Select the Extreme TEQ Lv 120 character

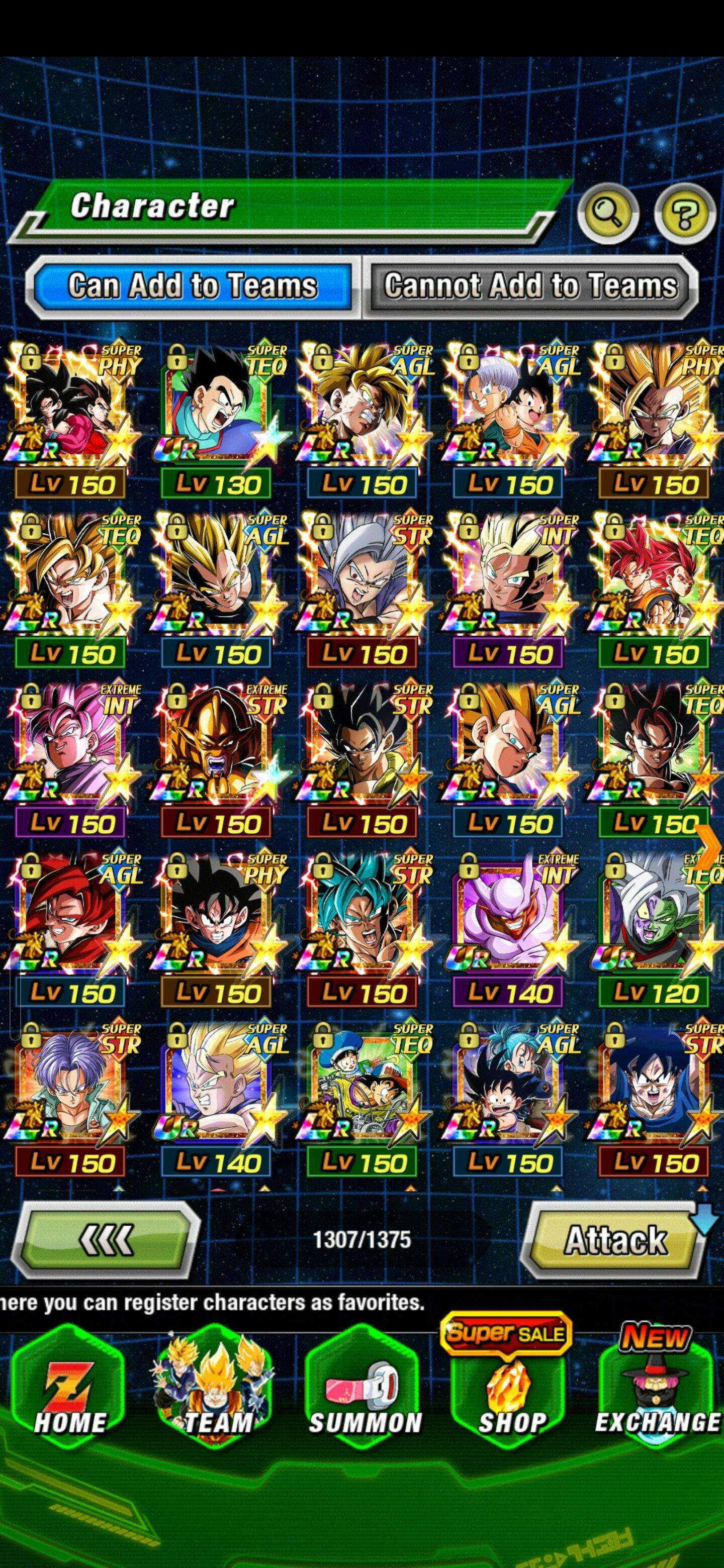click(657, 929)
